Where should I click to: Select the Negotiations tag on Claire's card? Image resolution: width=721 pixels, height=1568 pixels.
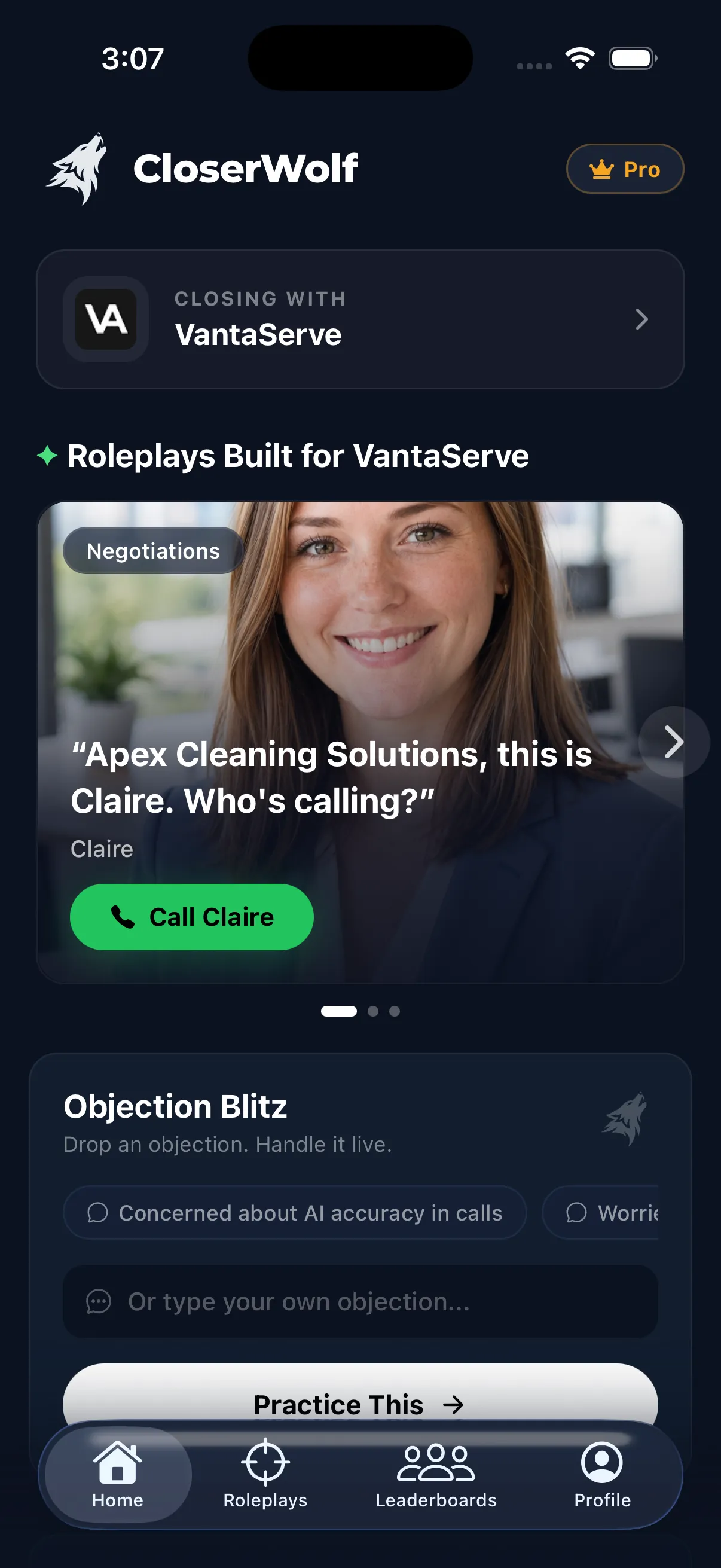pyautogui.click(x=153, y=550)
